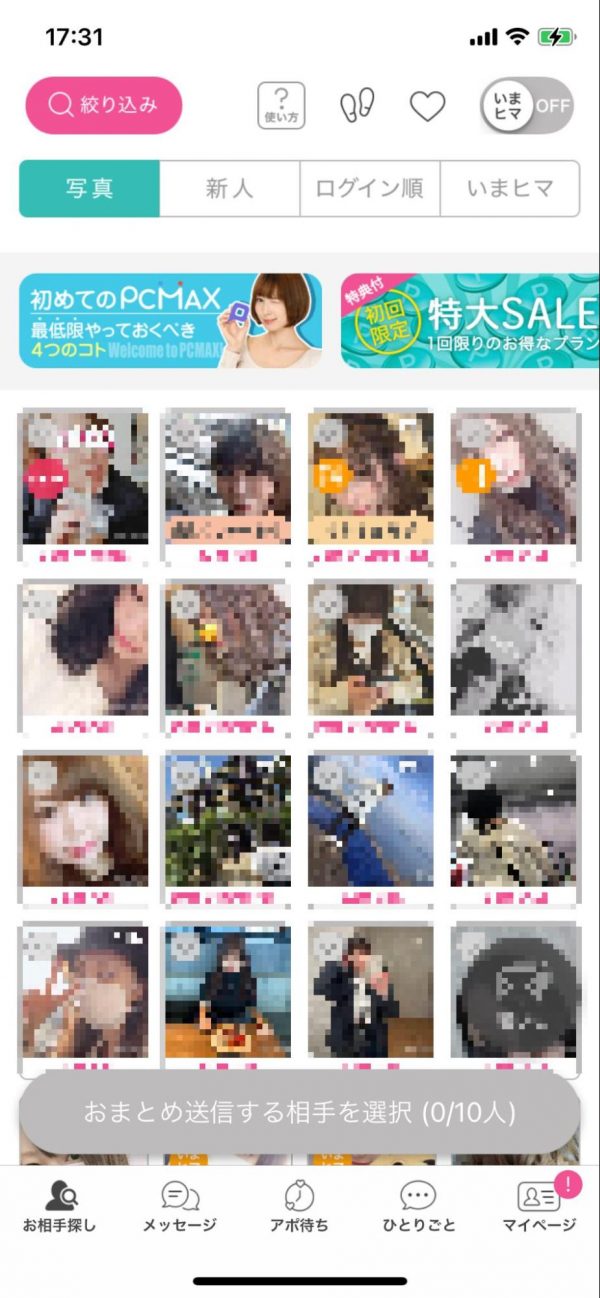Open the favorites heart icon
The height and width of the screenshot is (1298, 600).
tap(427, 105)
